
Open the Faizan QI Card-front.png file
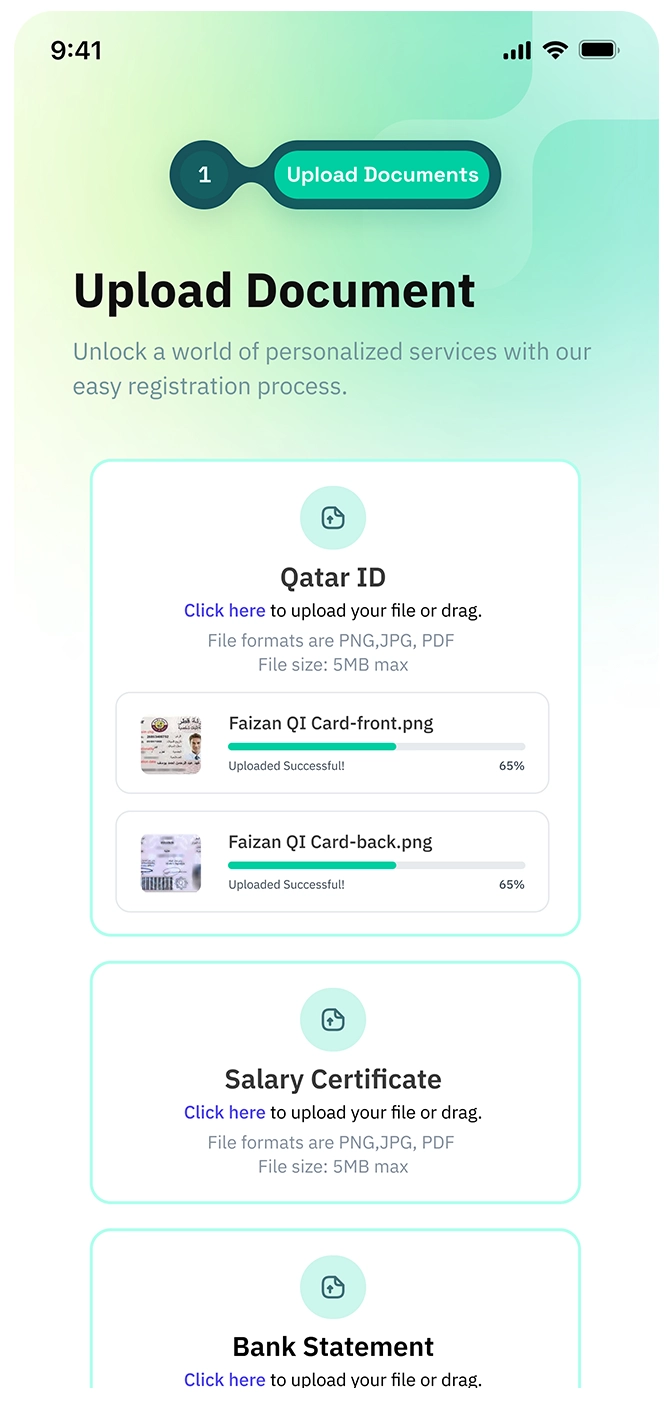tap(333, 743)
